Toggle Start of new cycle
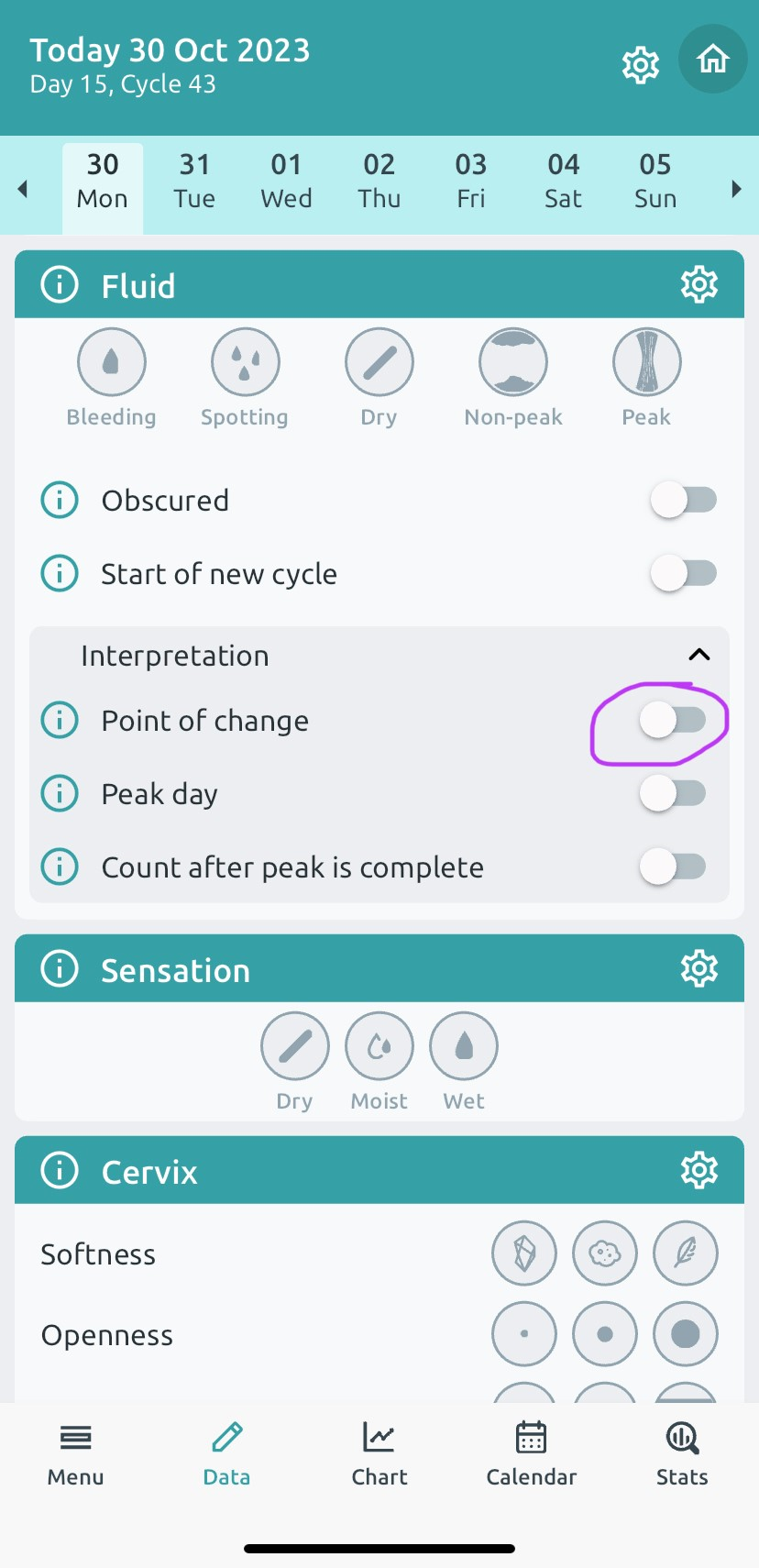Image resolution: width=759 pixels, height=1568 pixels. point(683,573)
